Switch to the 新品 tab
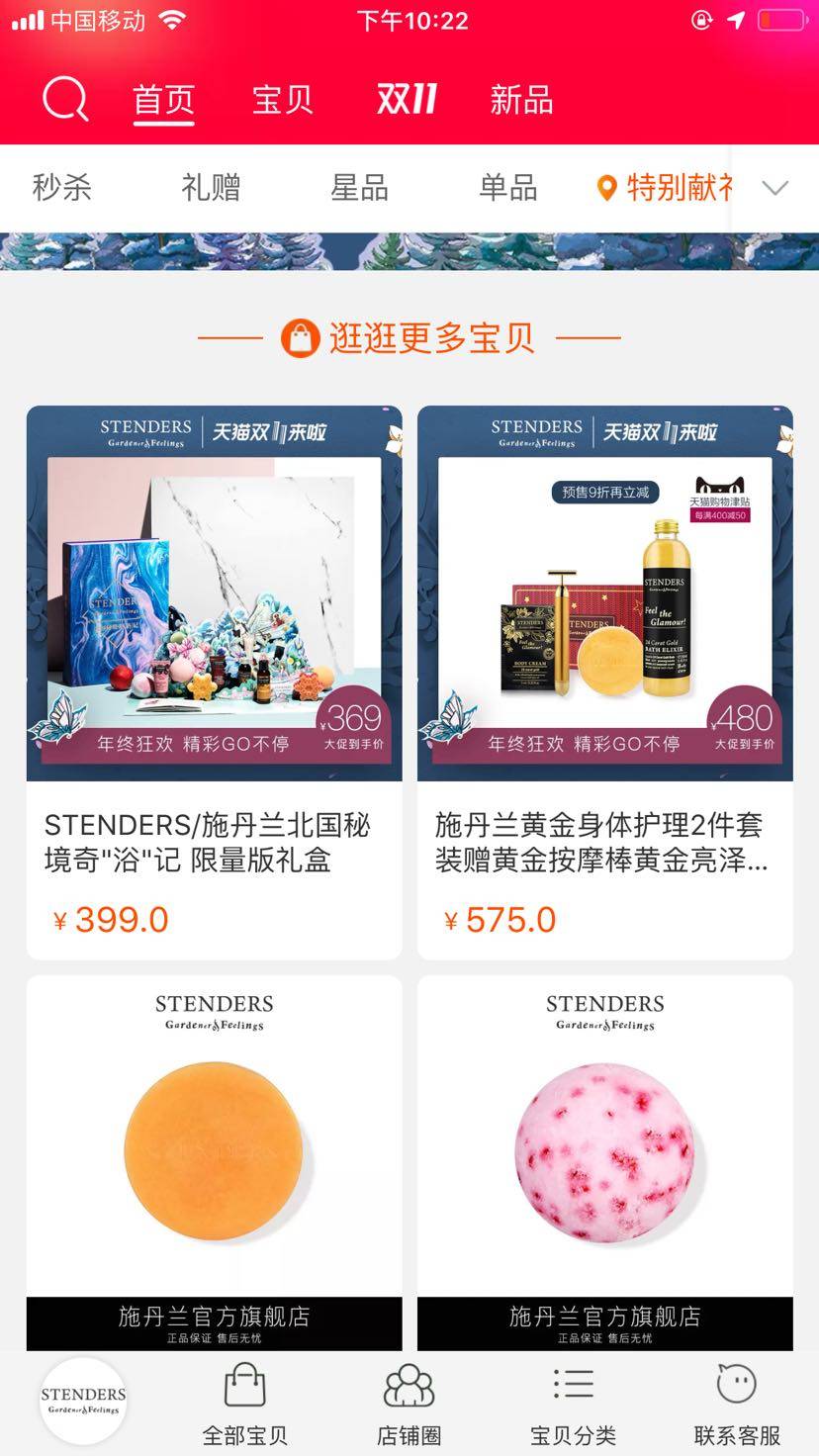This screenshot has width=819, height=1456. point(521,100)
